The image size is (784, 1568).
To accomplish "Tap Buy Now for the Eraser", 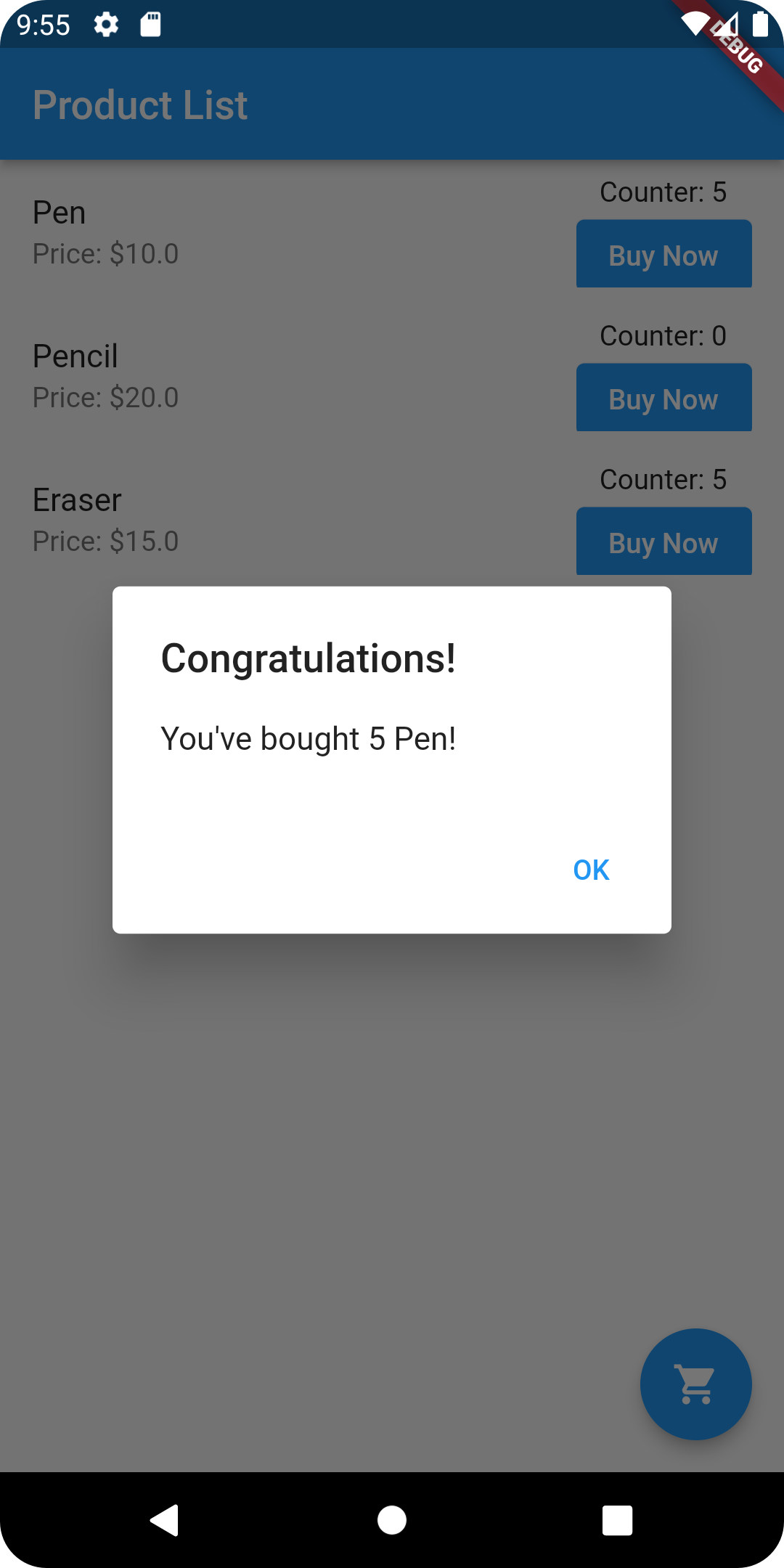I will (663, 542).
